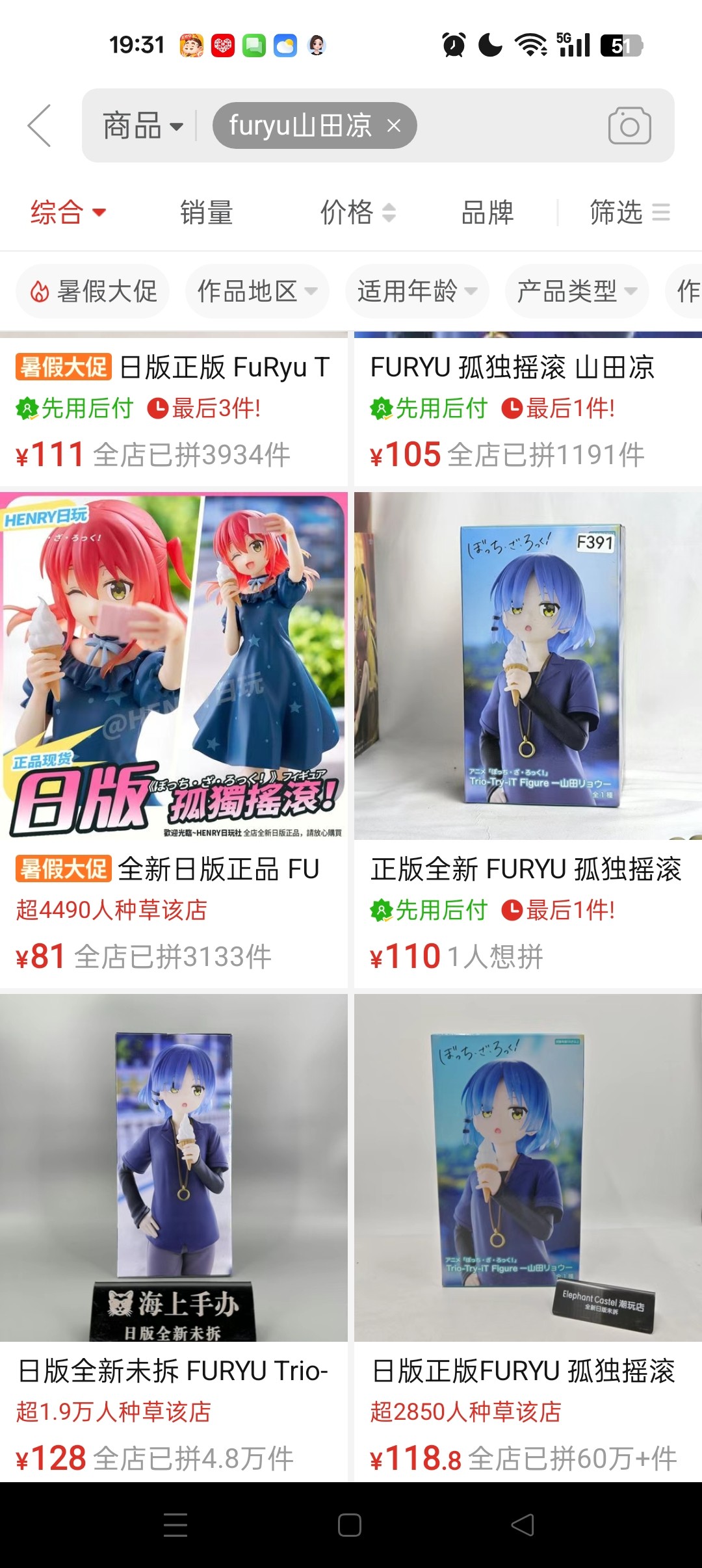Sort results by 价格
This screenshot has height=1568, width=702.
coord(357,213)
